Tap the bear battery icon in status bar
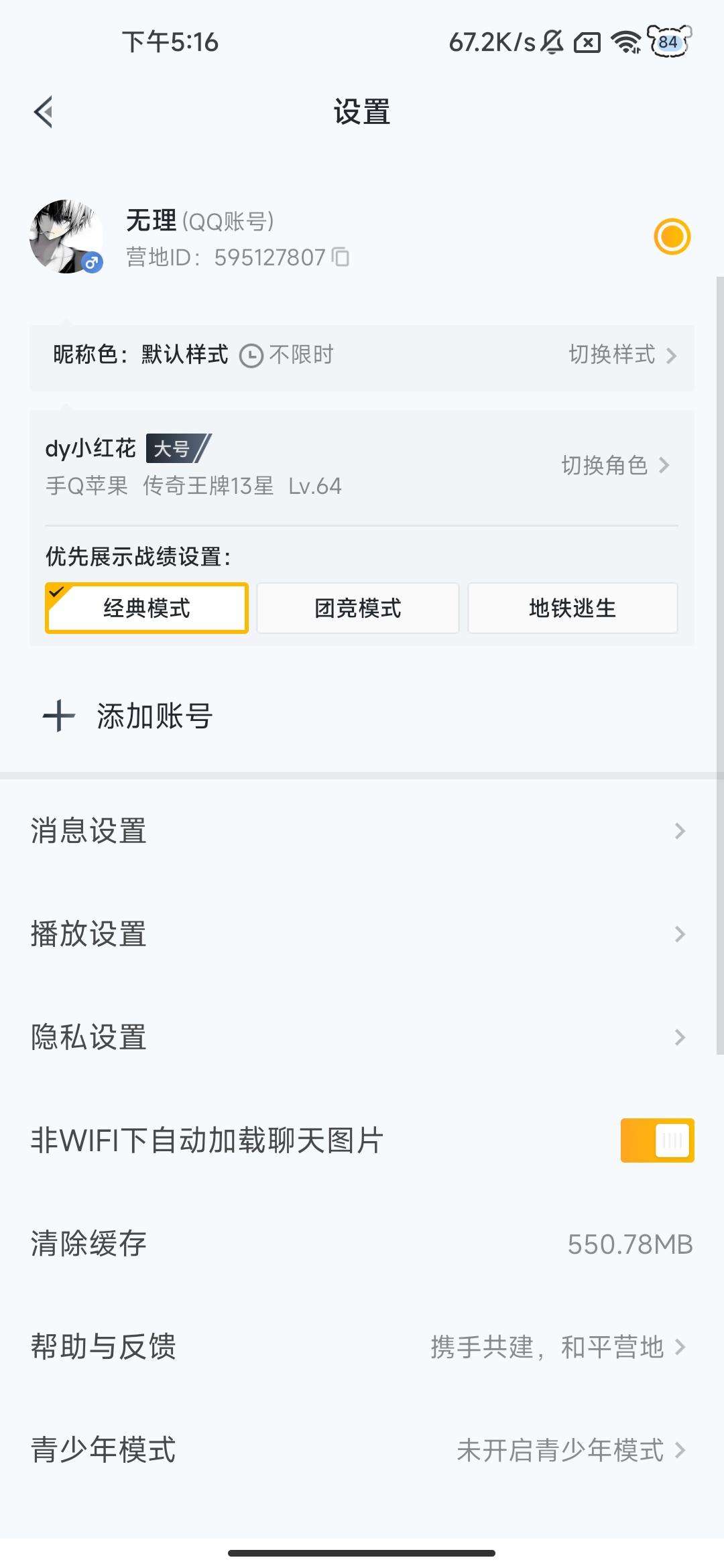724x1568 pixels. point(669,42)
